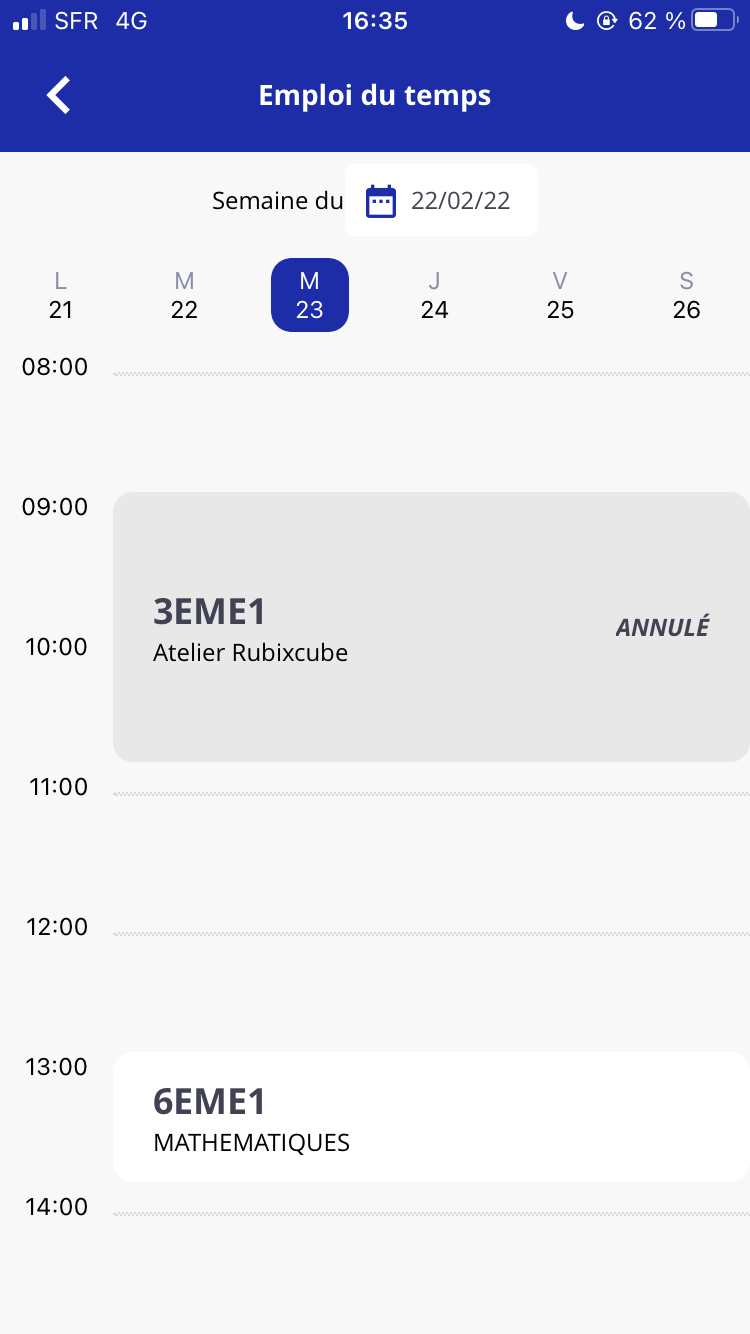The height and width of the screenshot is (1334, 750).
Task: Open cancelled 3EME1 Atelier Rubixcube class
Action: 431,627
